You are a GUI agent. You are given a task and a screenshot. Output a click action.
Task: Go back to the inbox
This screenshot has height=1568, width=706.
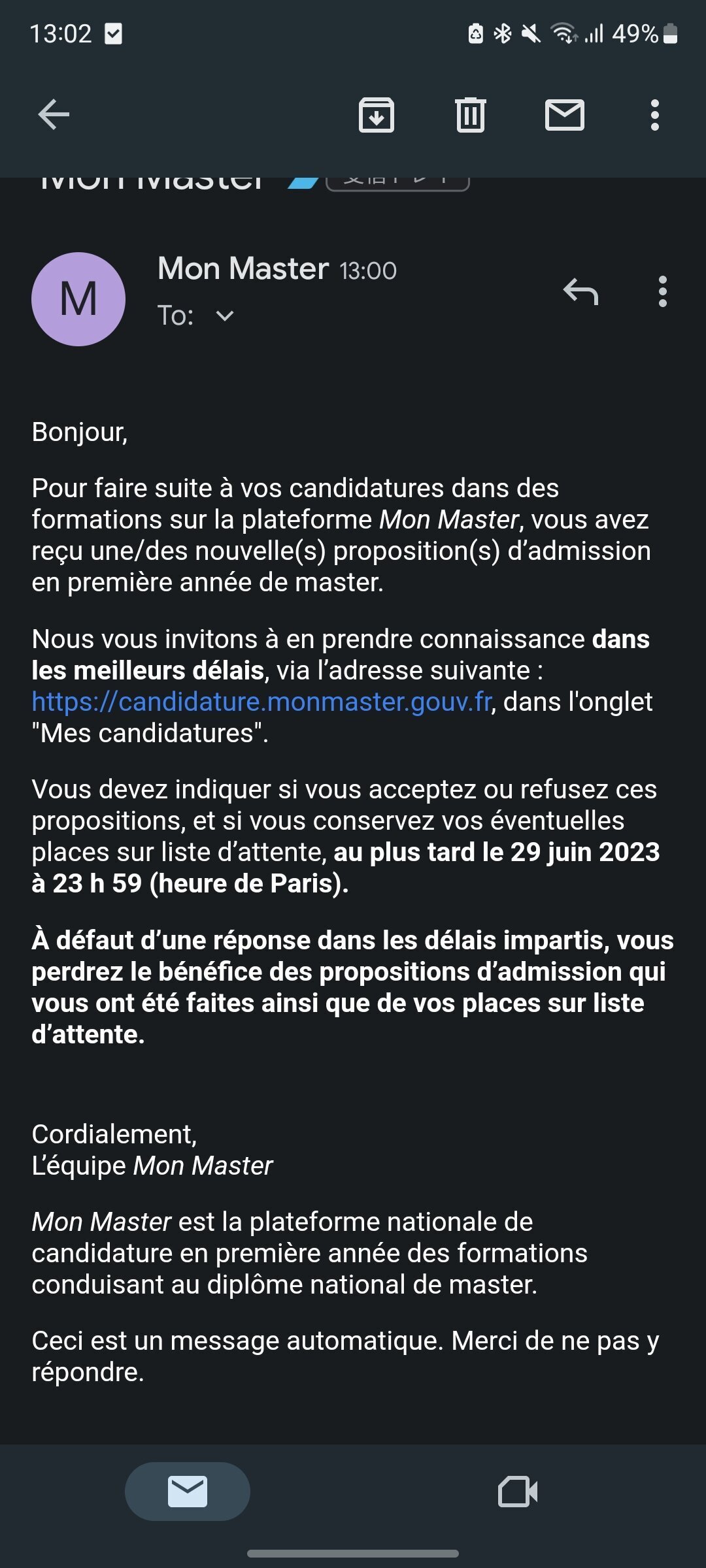tap(54, 115)
